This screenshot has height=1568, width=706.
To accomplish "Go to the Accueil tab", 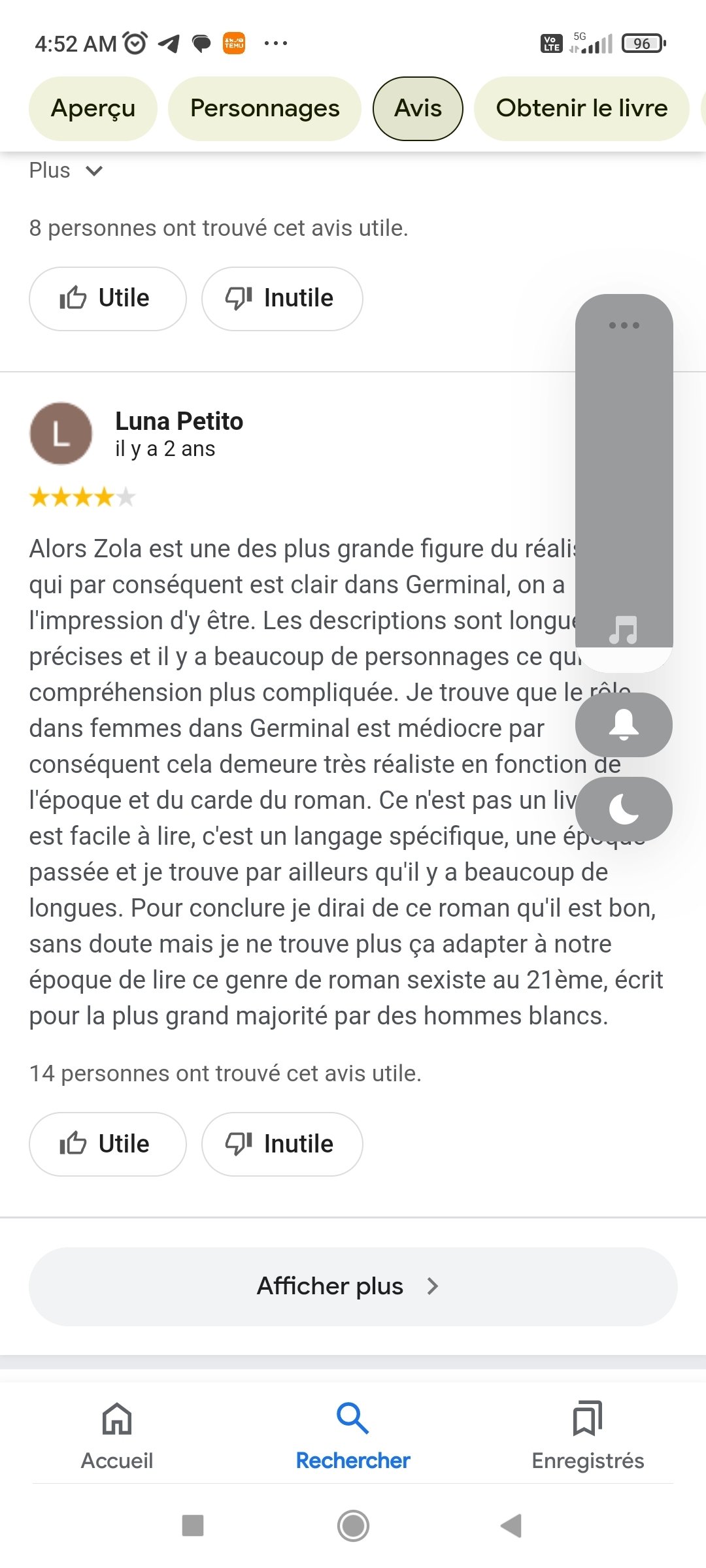I will [117, 1436].
